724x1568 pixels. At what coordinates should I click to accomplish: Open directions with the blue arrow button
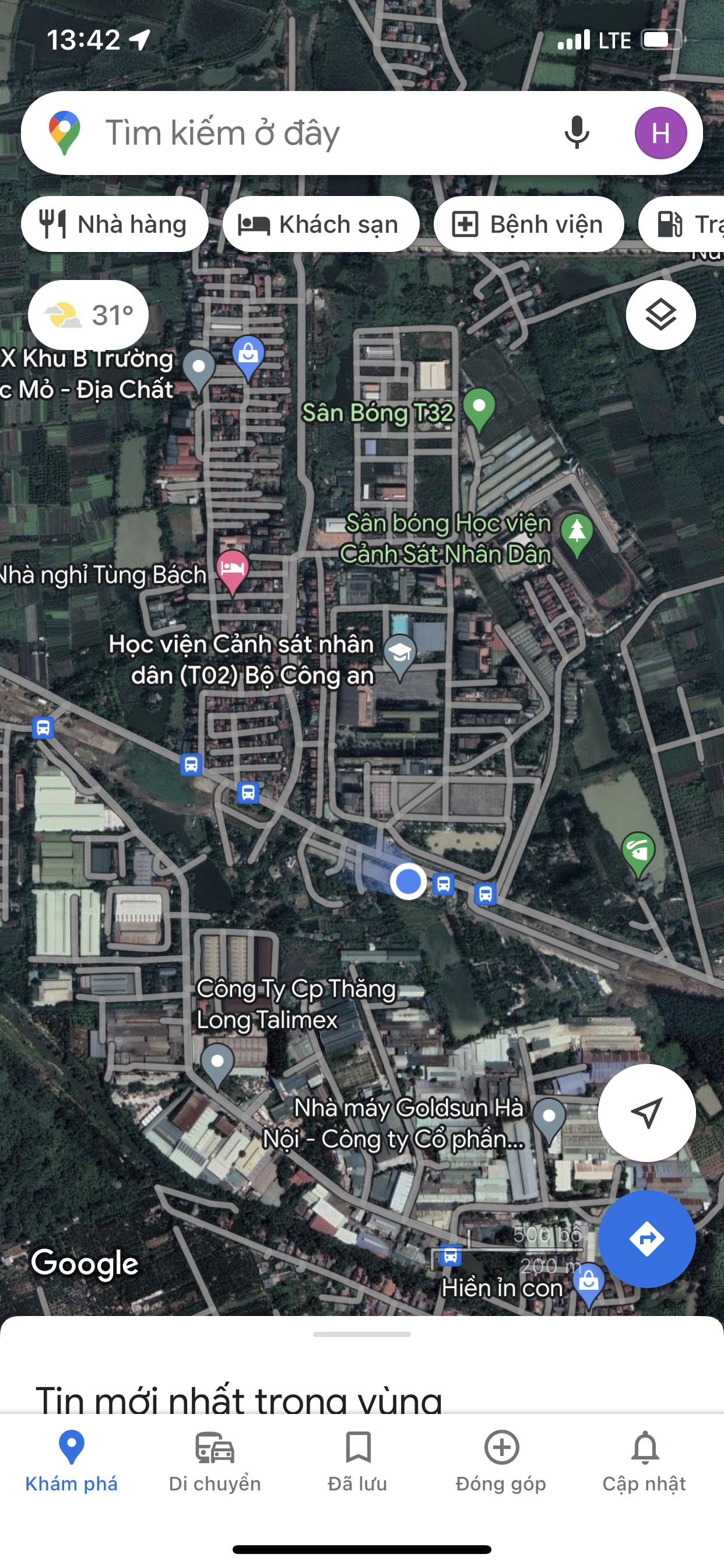[646, 1238]
